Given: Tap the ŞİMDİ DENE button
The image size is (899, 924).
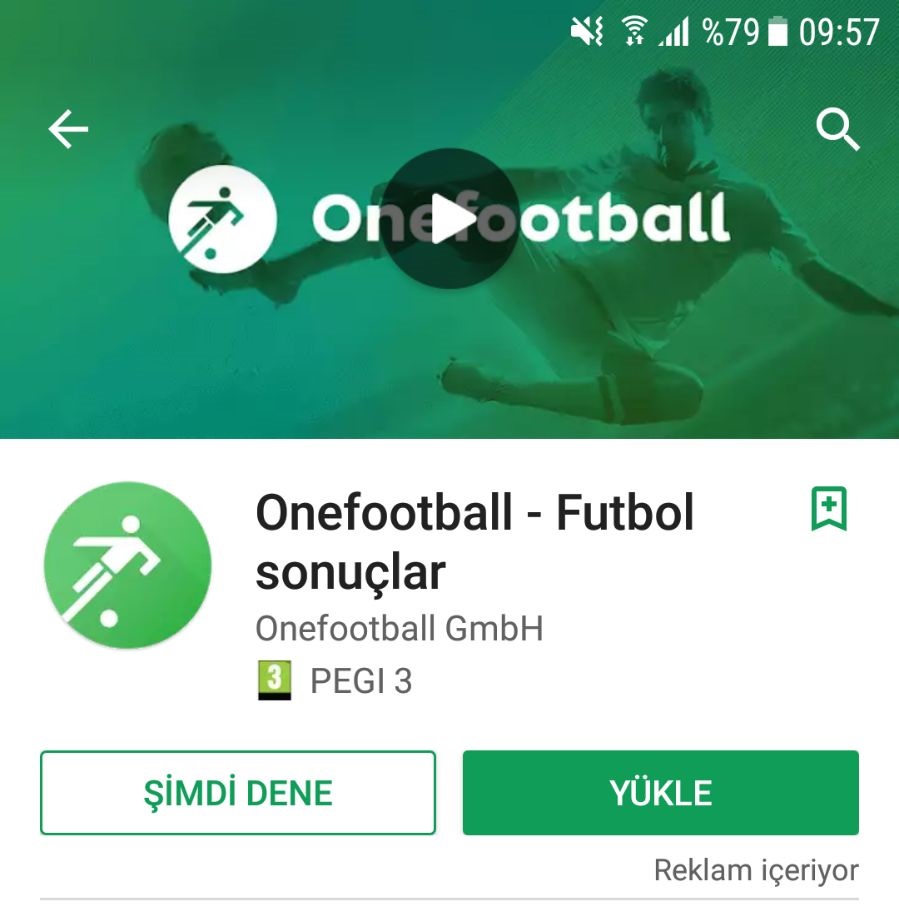Looking at the screenshot, I should 238,793.
